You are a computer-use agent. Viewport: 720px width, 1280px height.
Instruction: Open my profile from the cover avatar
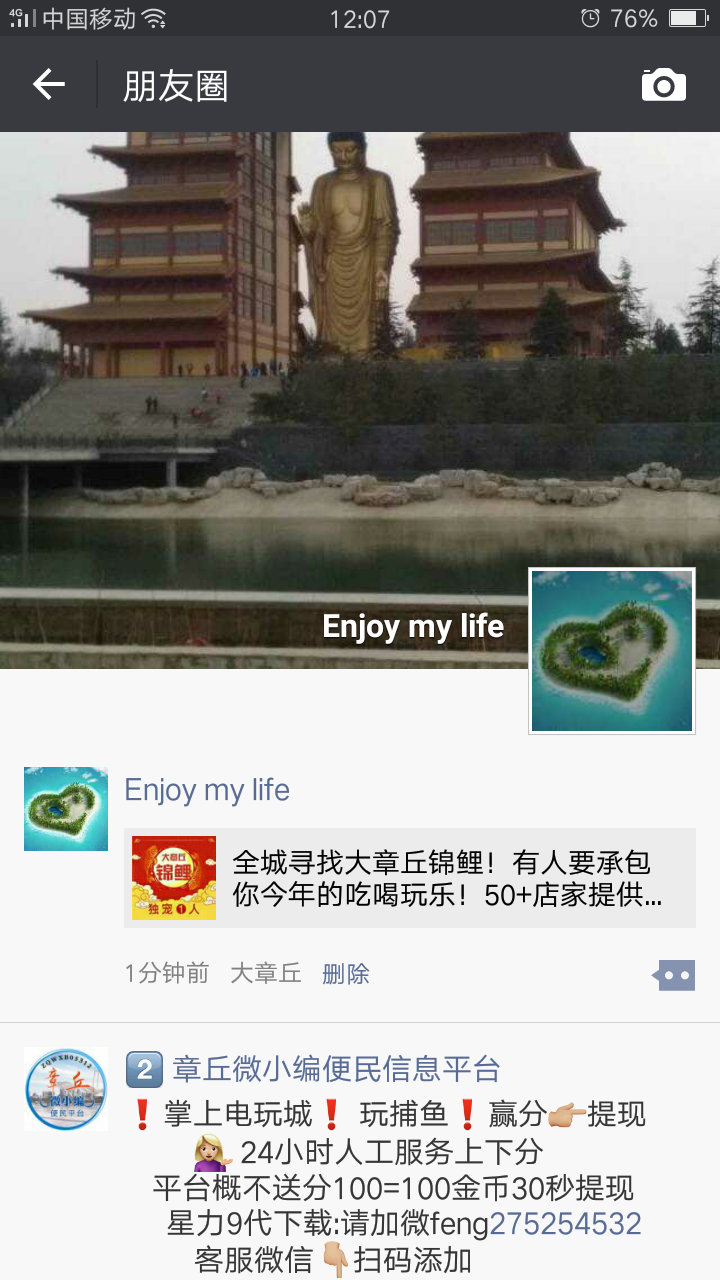(x=611, y=651)
